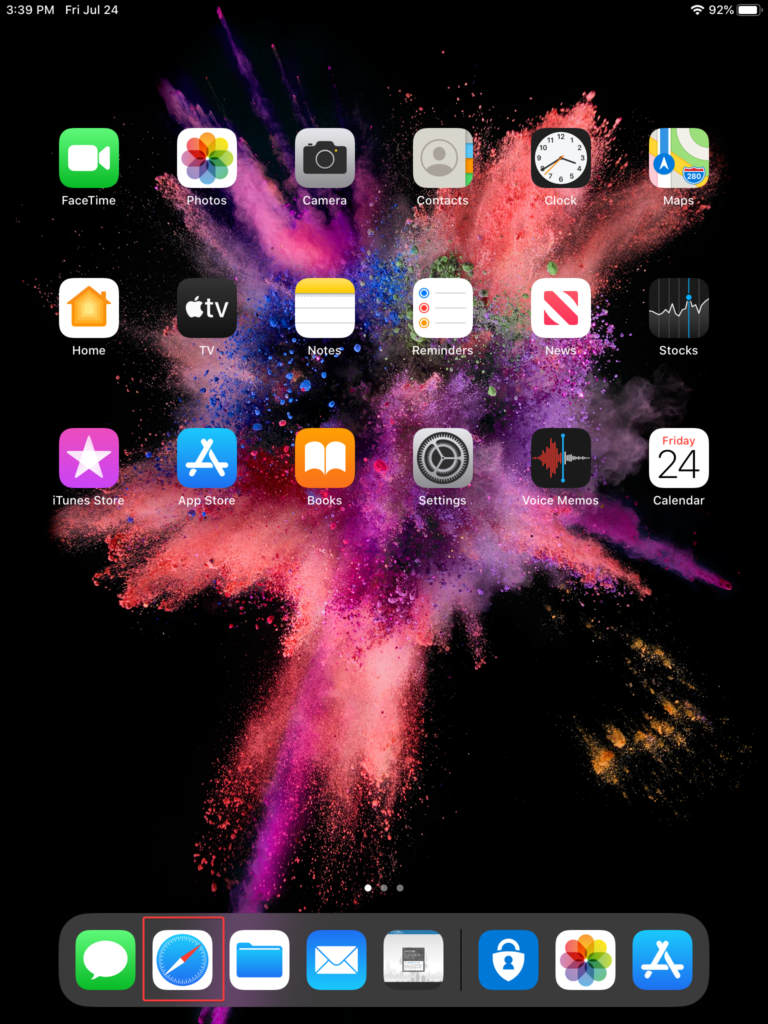
Task: Open Notes
Action: pyautogui.click(x=325, y=308)
